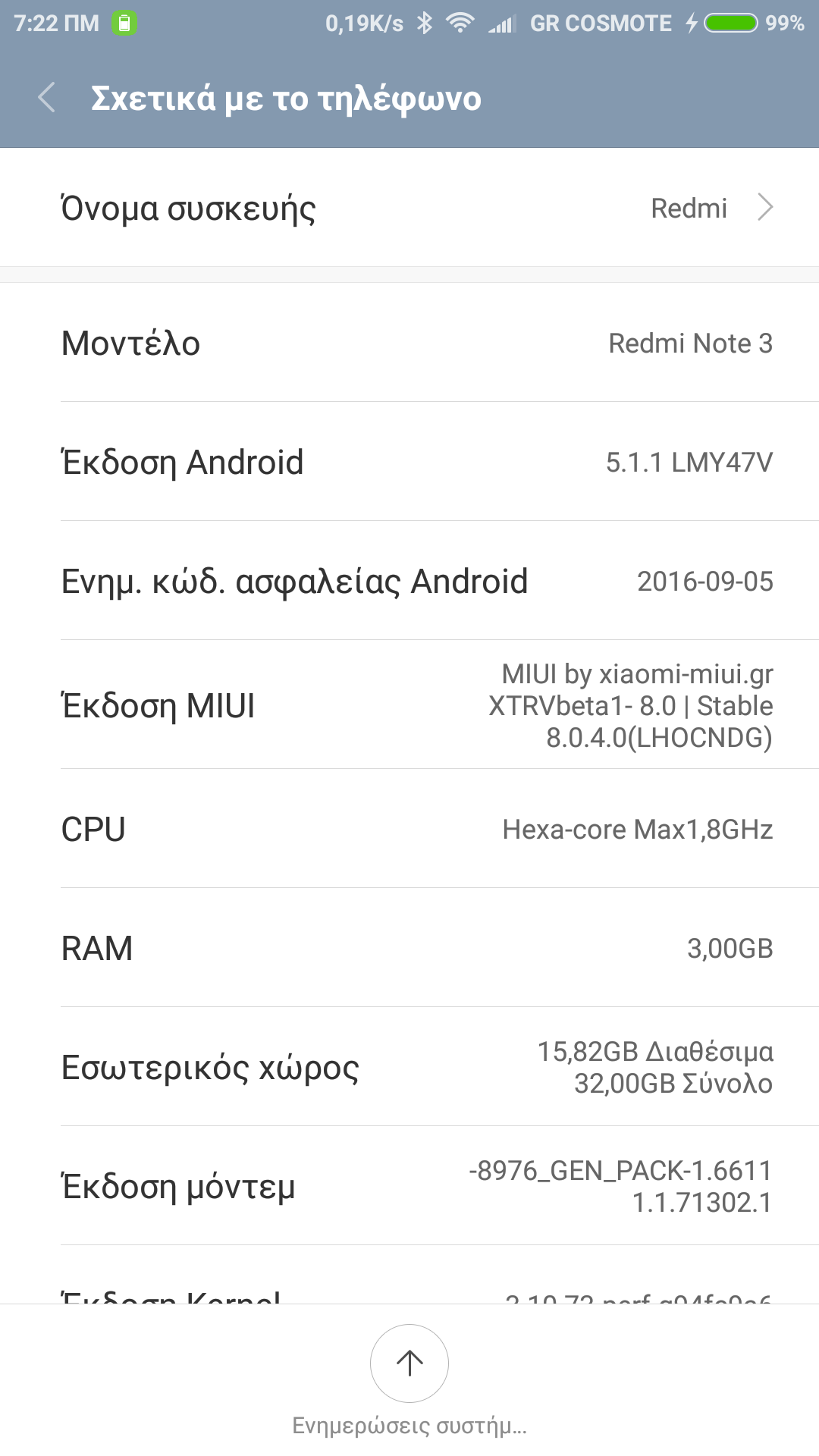Image resolution: width=819 pixels, height=1456 pixels.
Task: Tap the RAM row
Action: 409,948
